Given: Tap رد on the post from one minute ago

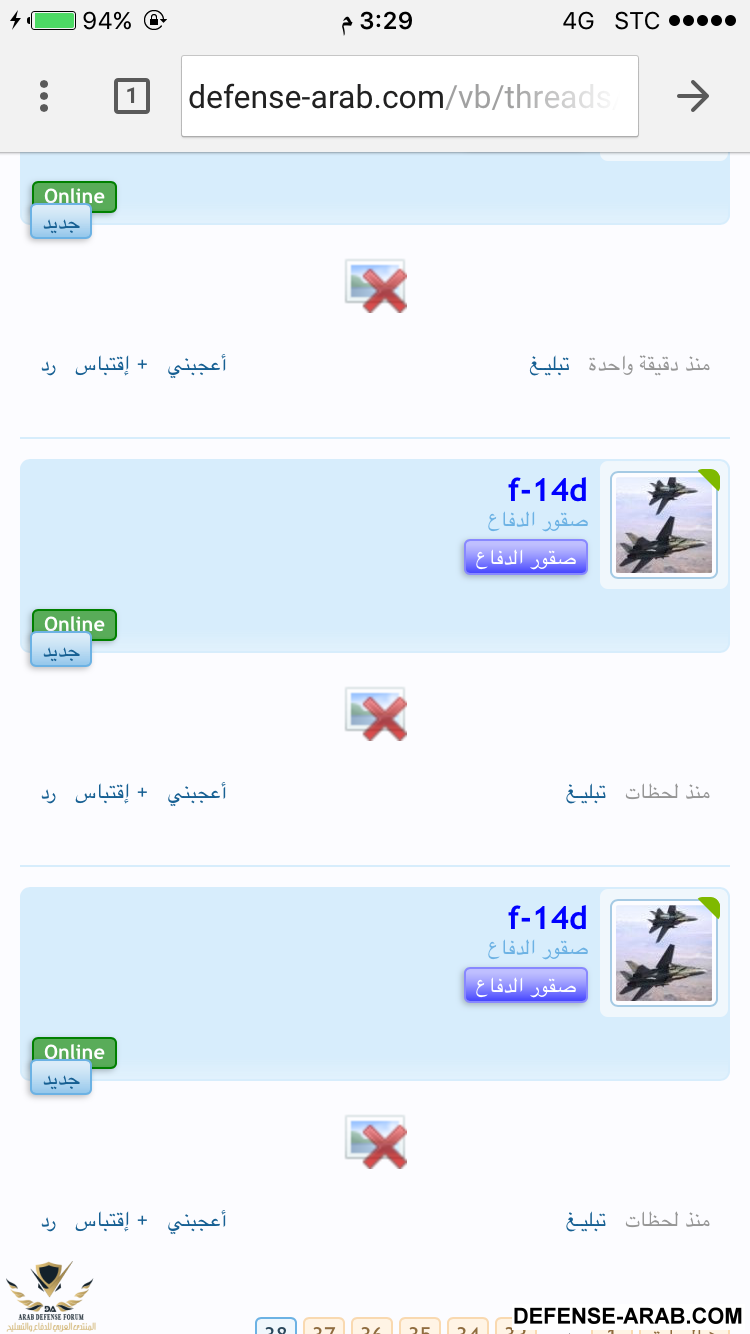Looking at the screenshot, I should pos(48,365).
